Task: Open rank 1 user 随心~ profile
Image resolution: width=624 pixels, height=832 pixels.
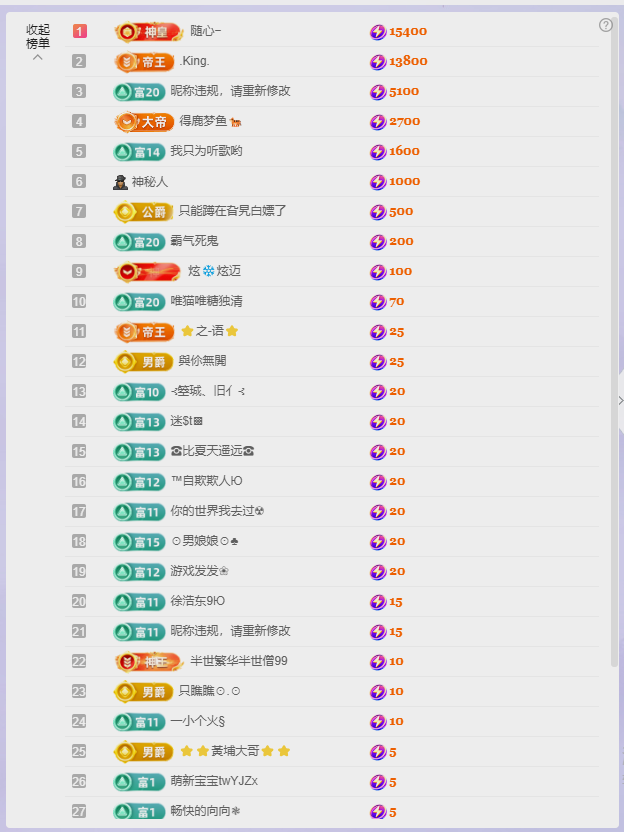Action: (x=205, y=31)
